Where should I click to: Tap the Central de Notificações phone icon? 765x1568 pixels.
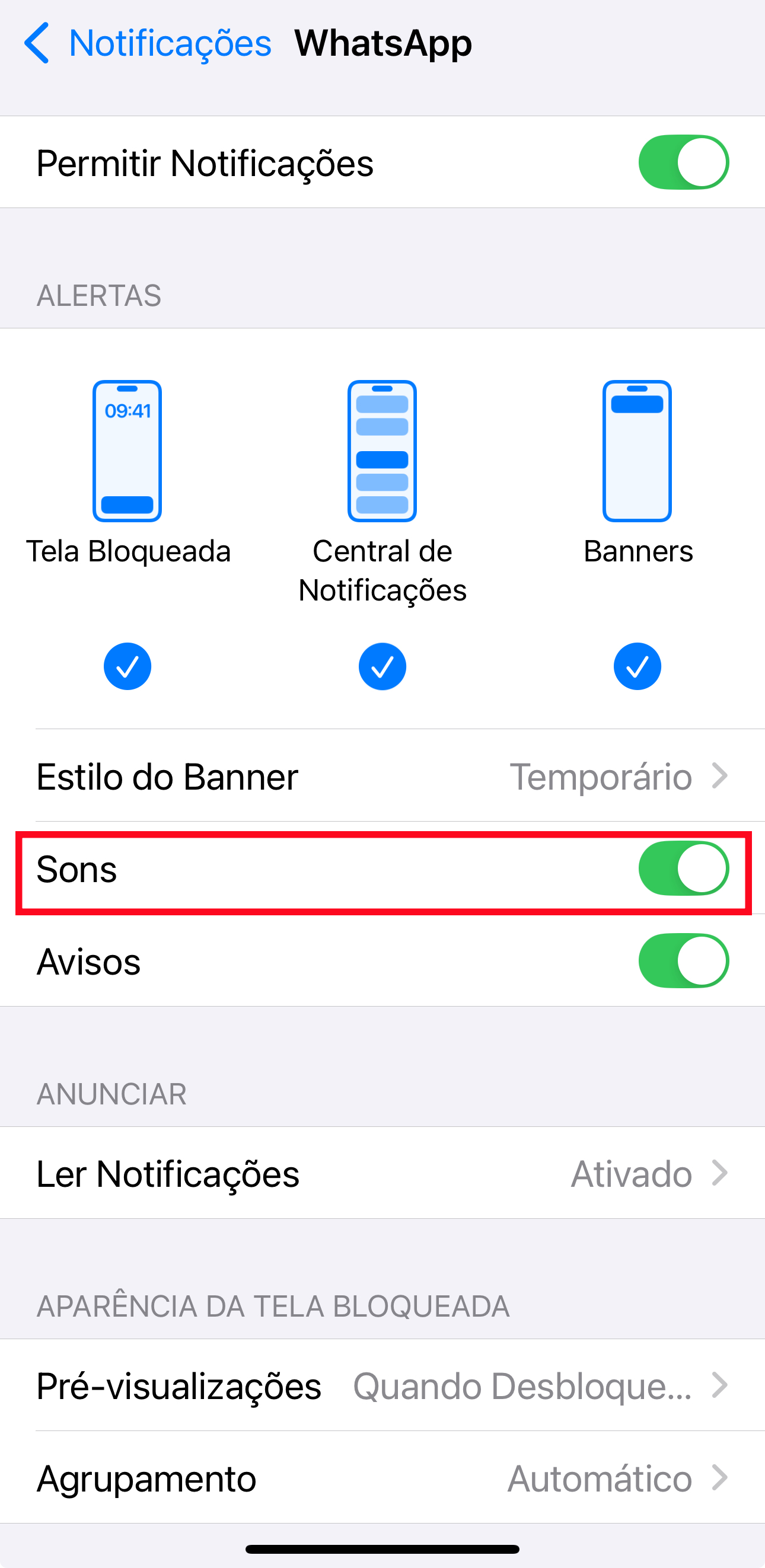click(x=382, y=451)
